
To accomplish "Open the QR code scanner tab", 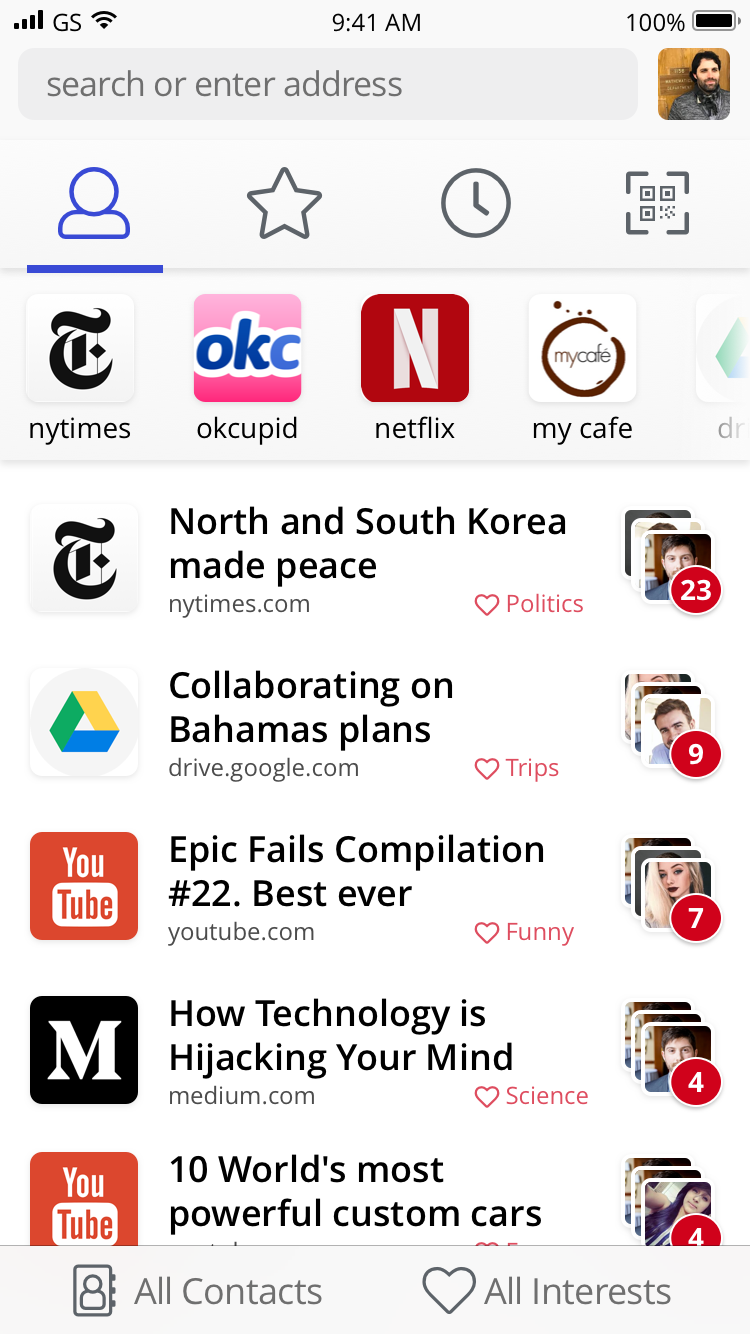I will 657,205.
